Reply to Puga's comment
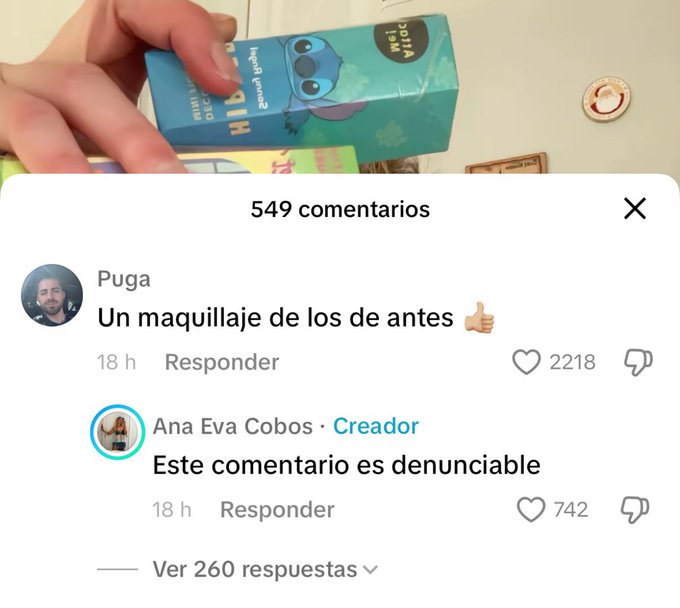Viewport: 680px width, 608px height. click(x=222, y=362)
